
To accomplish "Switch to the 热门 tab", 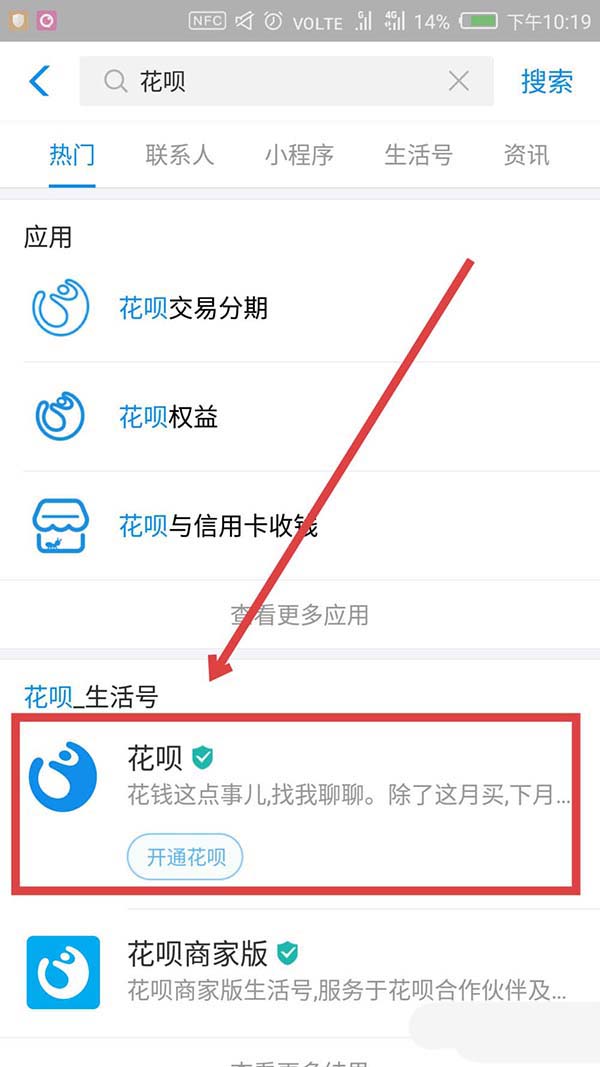I will (72, 155).
